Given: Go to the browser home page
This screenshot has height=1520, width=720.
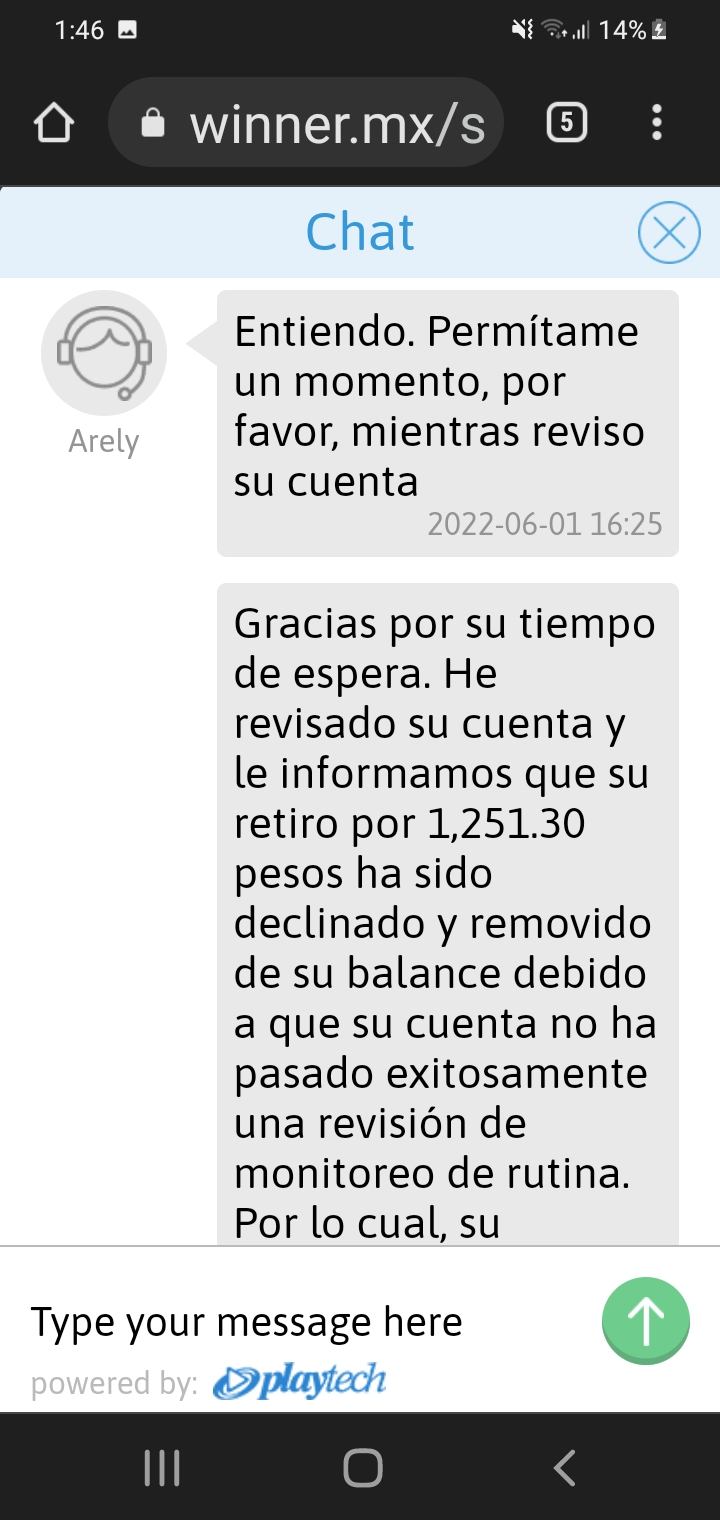Looking at the screenshot, I should click(54, 124).
